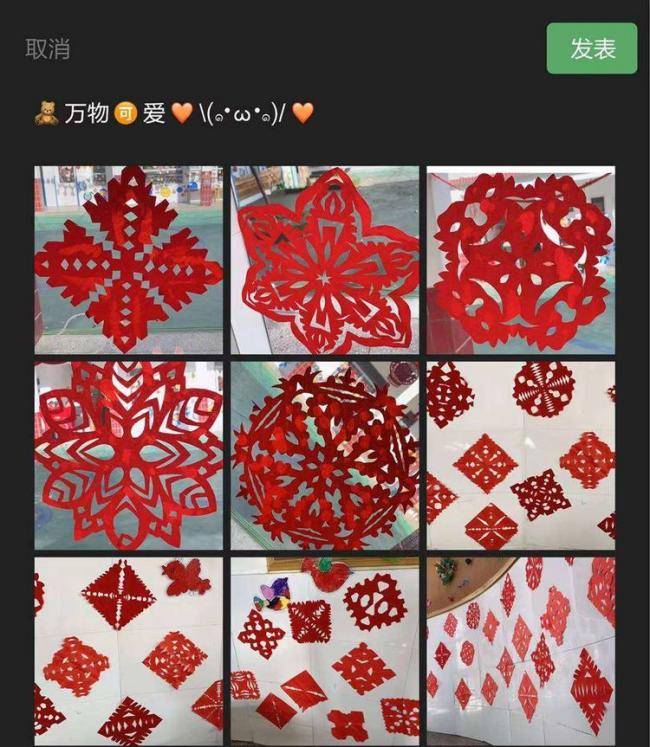The width and height of the screenshot is (650, 747).
Task: Open the leaf-patterned flower paper-cut photo
Action: tap(129, 455)
